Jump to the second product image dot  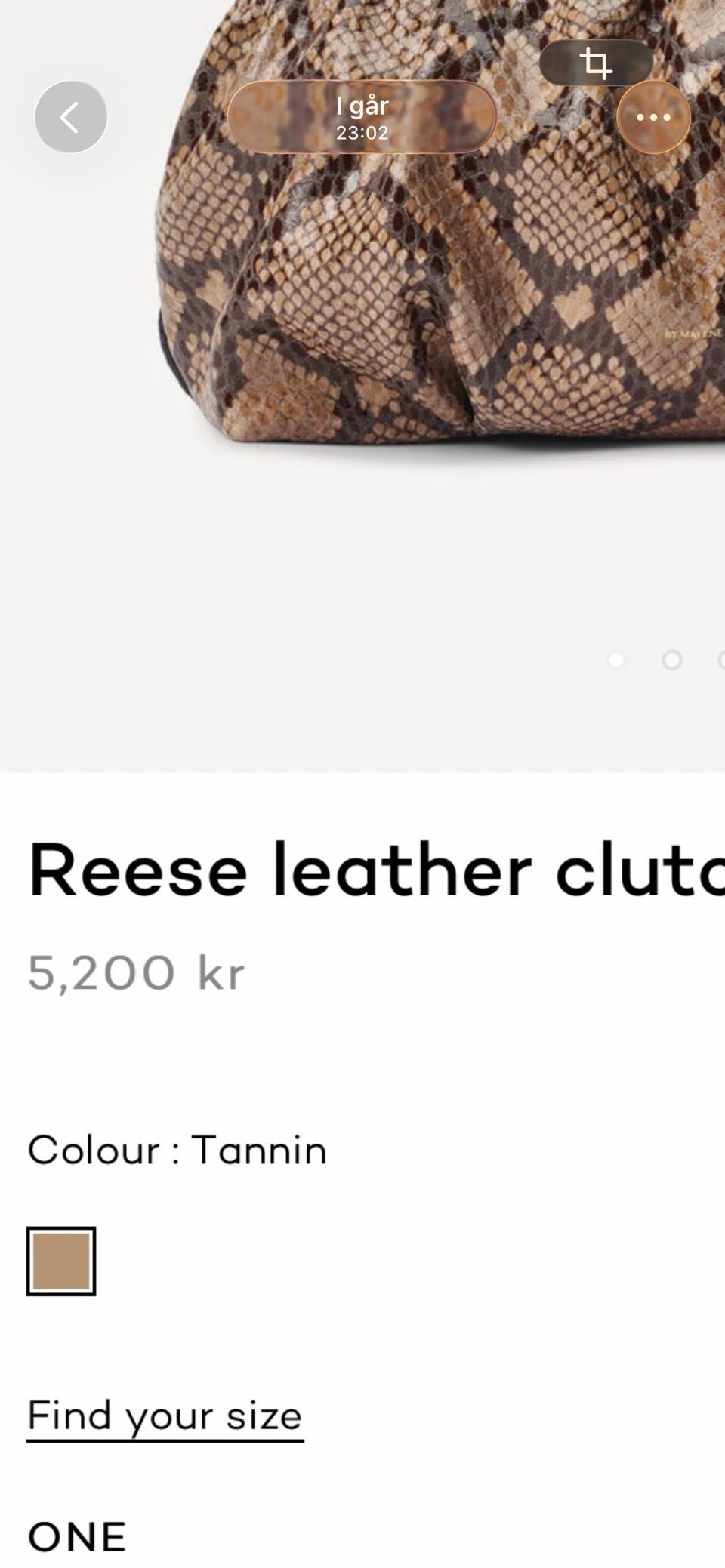point(671,660)
